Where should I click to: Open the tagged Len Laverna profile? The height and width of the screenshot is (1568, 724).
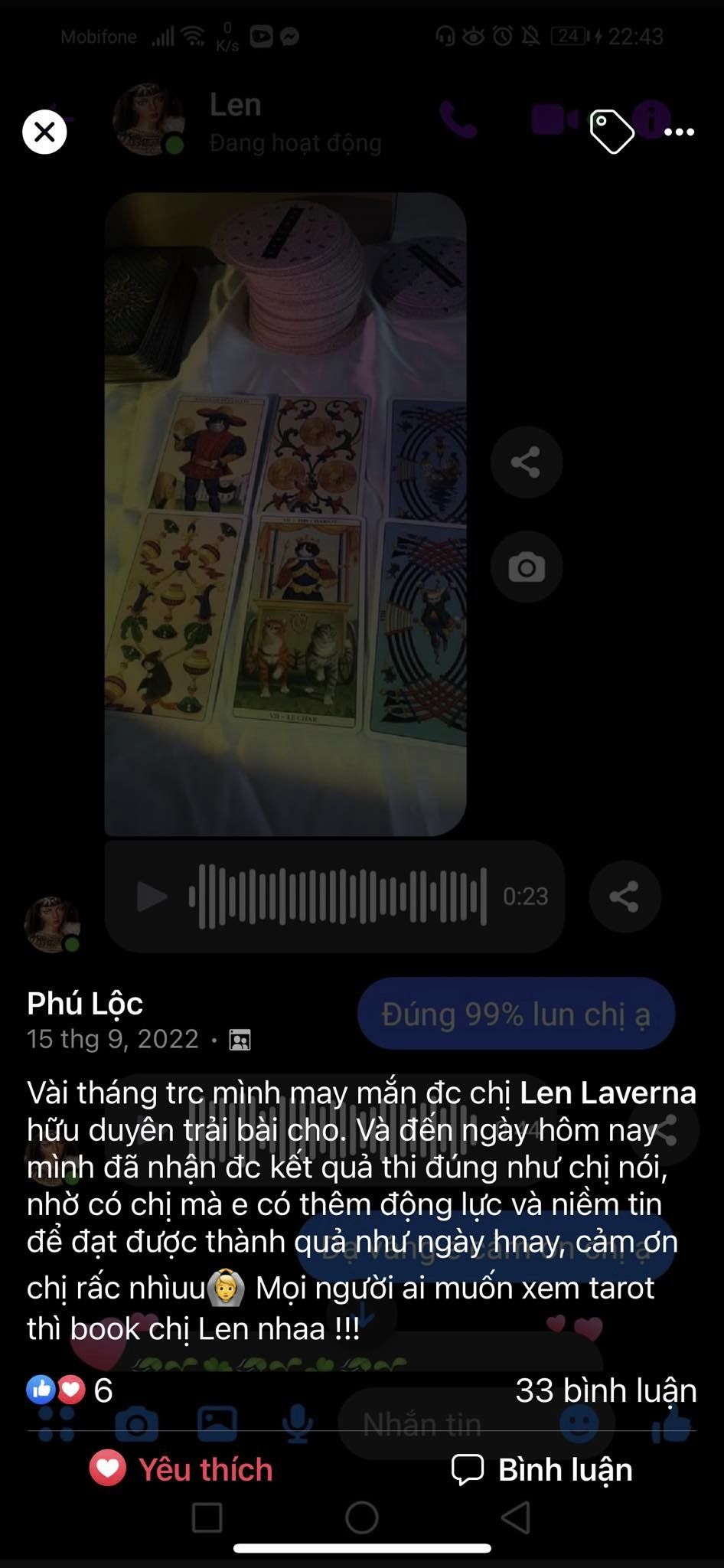[x=608, y=1093]
